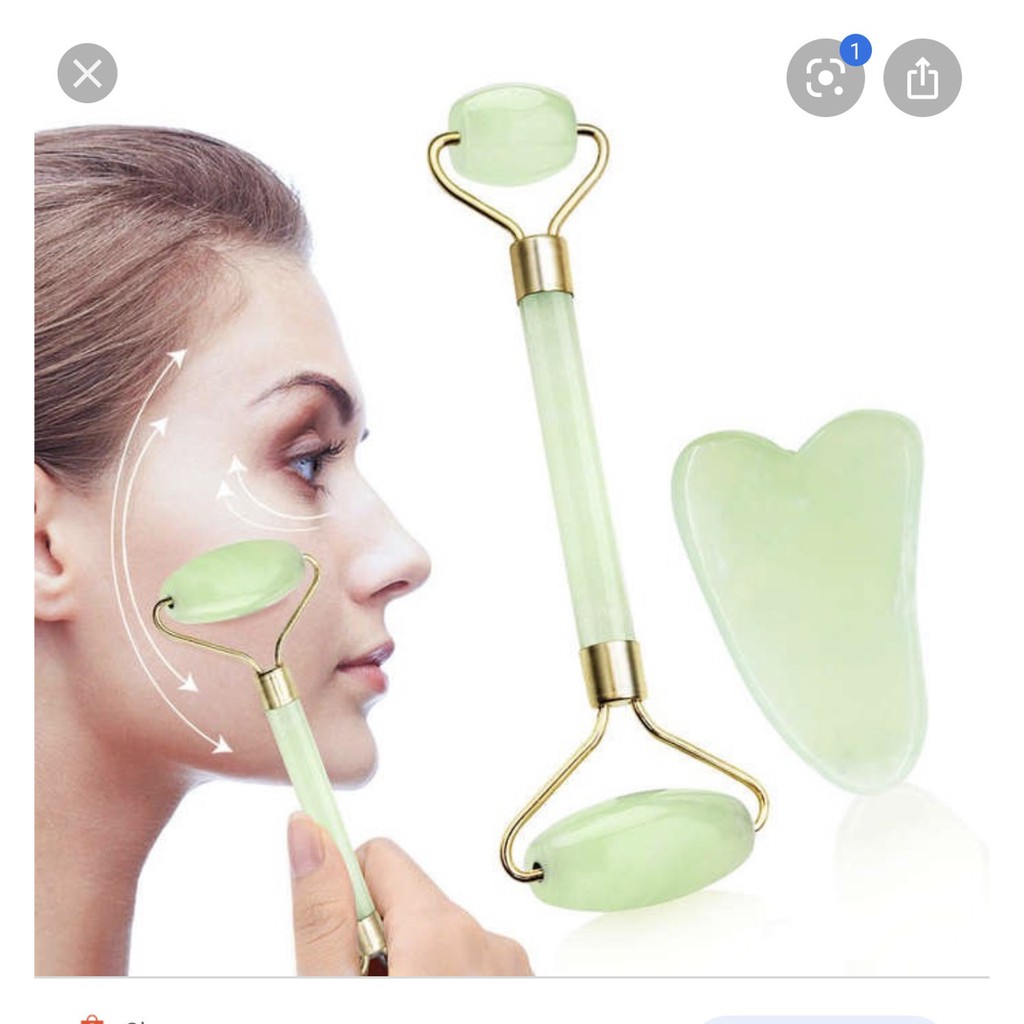1024x1024 pixels.
Task: Open the jade roller product image
Action: coord(510,540)
